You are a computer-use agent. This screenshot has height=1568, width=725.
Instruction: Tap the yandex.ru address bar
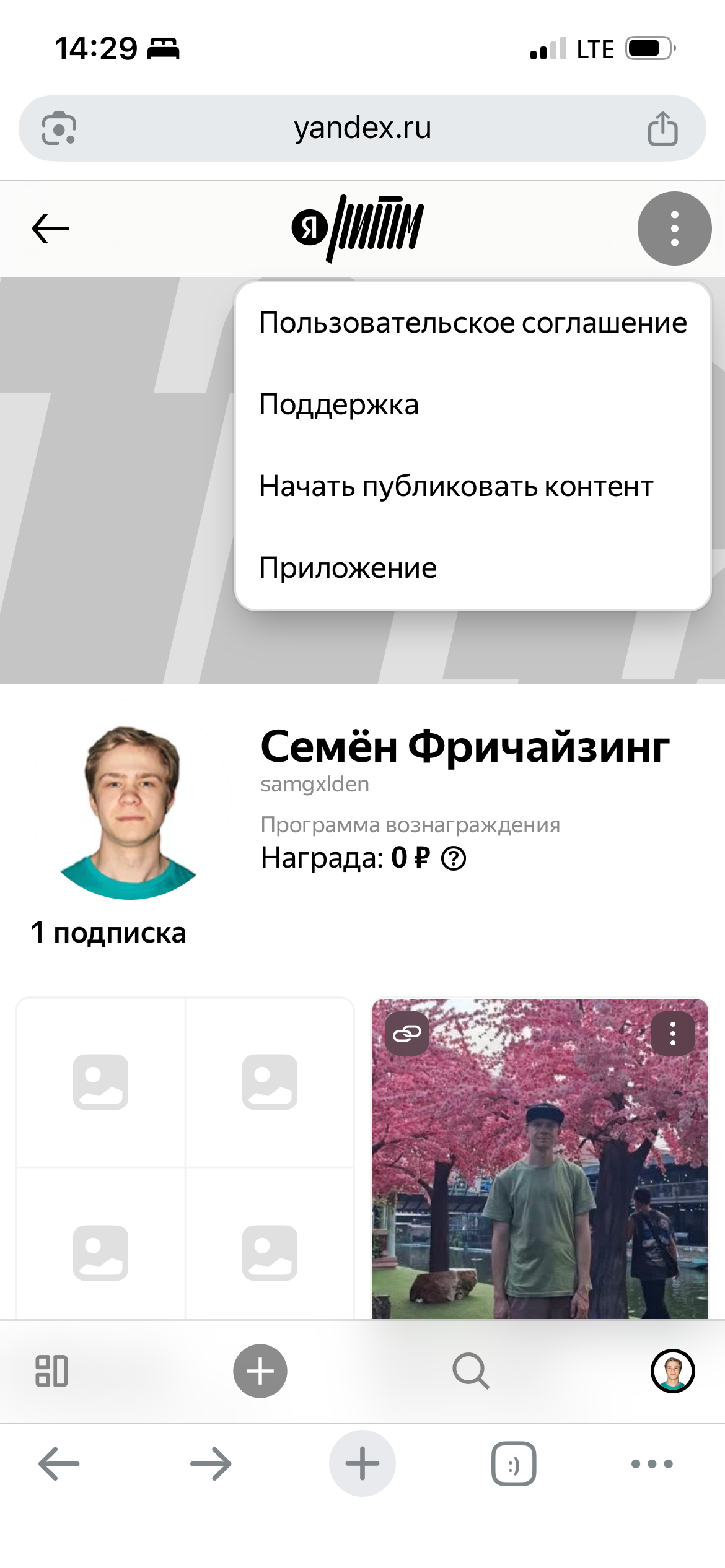point(362,128)
